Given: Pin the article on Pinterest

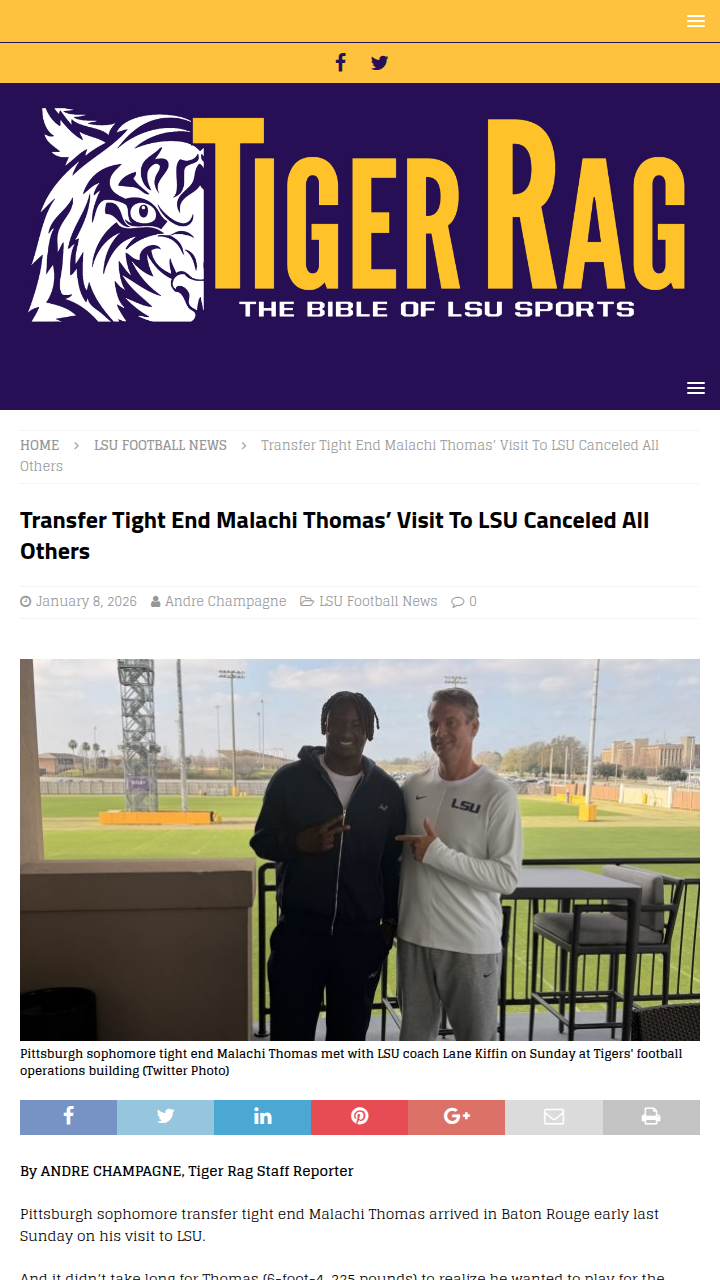Looking at the screenshot, I should pos(359,1117).
